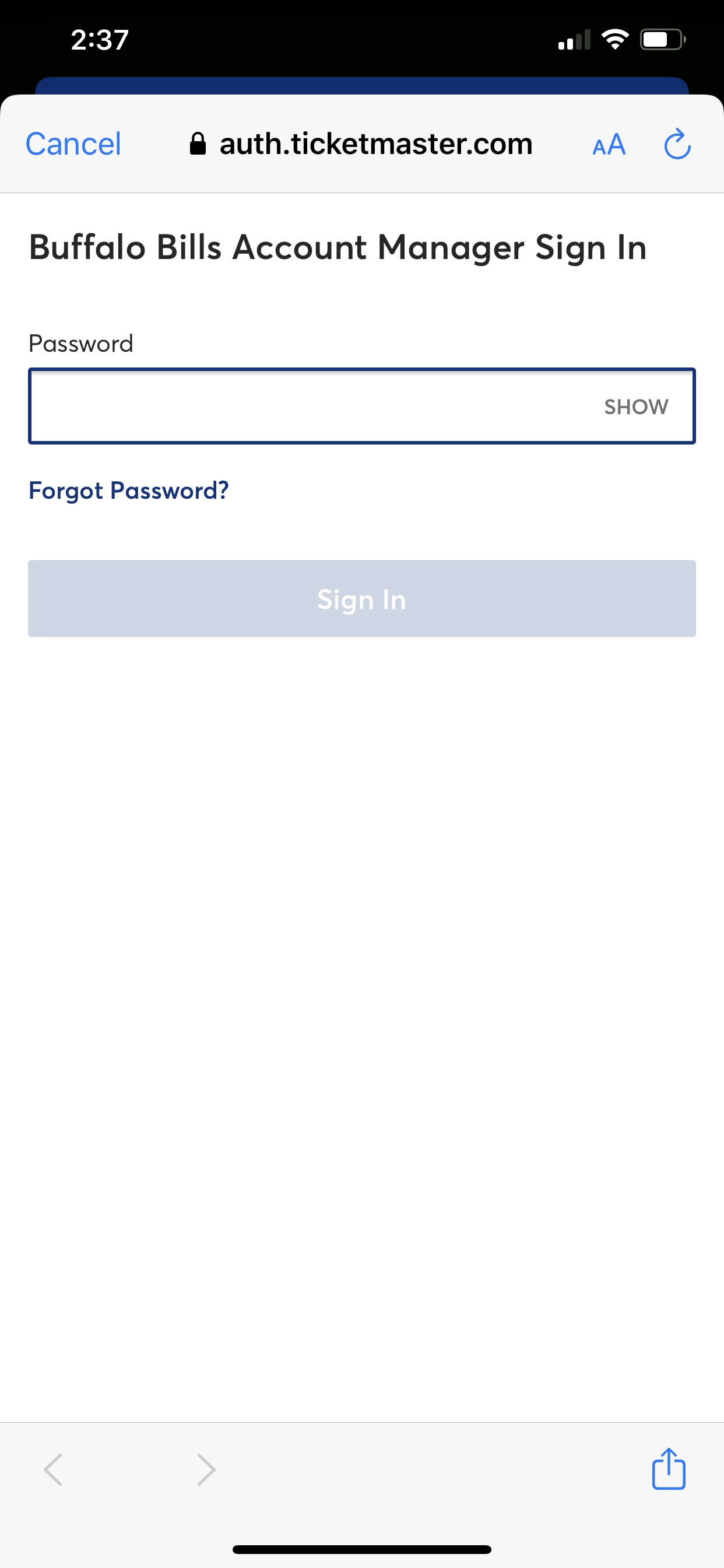
Task: Go forward to the next page
Action: coord(206,1470)
